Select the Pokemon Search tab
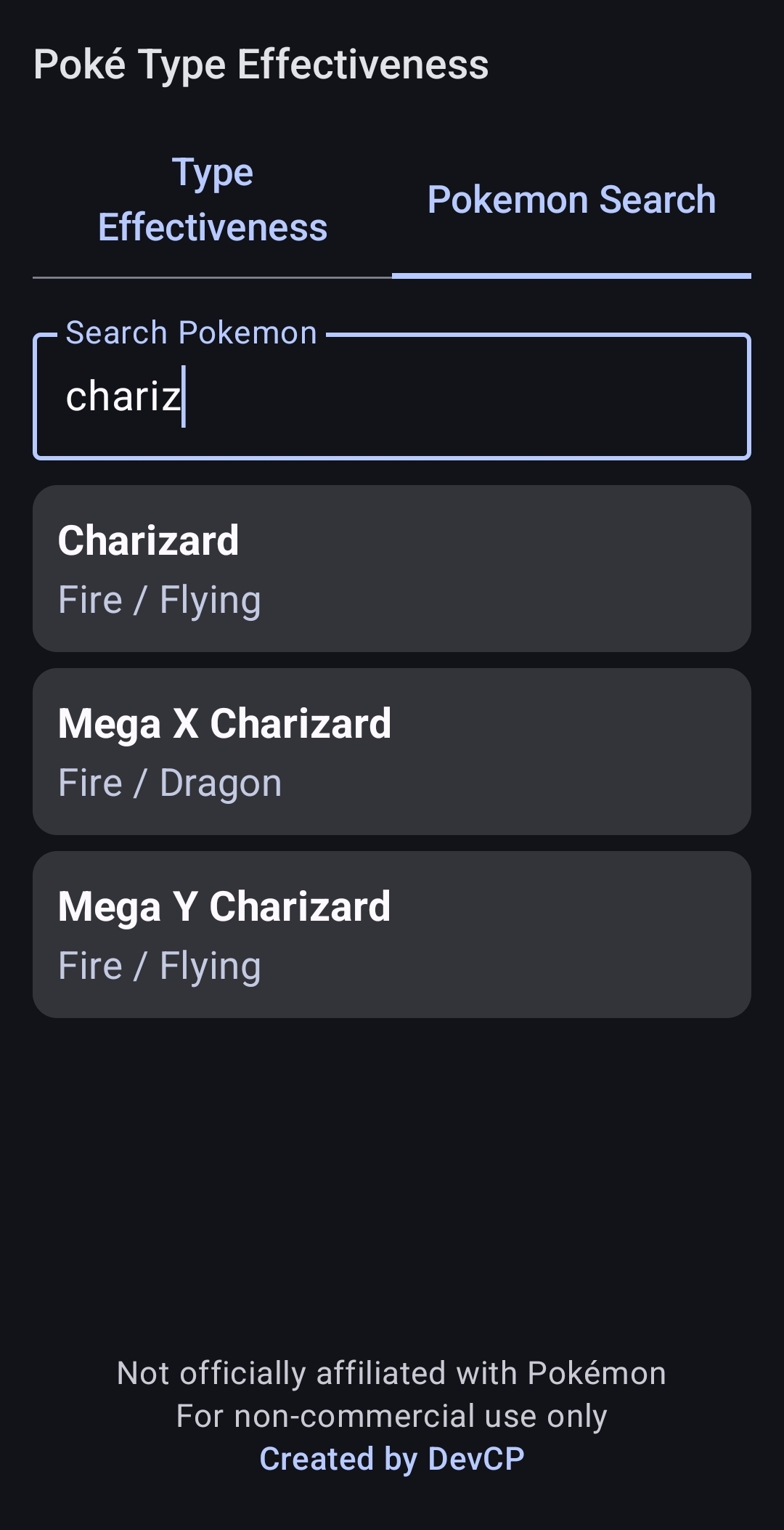This screenshot has width=784, height=1530. click(571, 200)
